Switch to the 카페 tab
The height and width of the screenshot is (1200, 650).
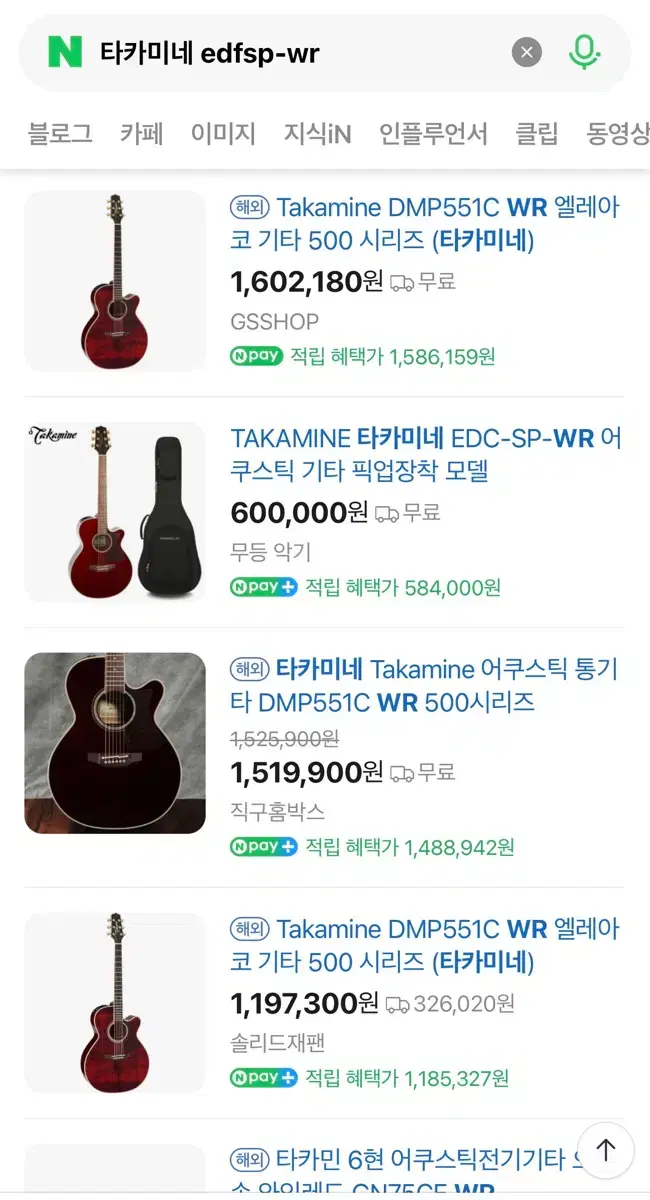[141, 133]
